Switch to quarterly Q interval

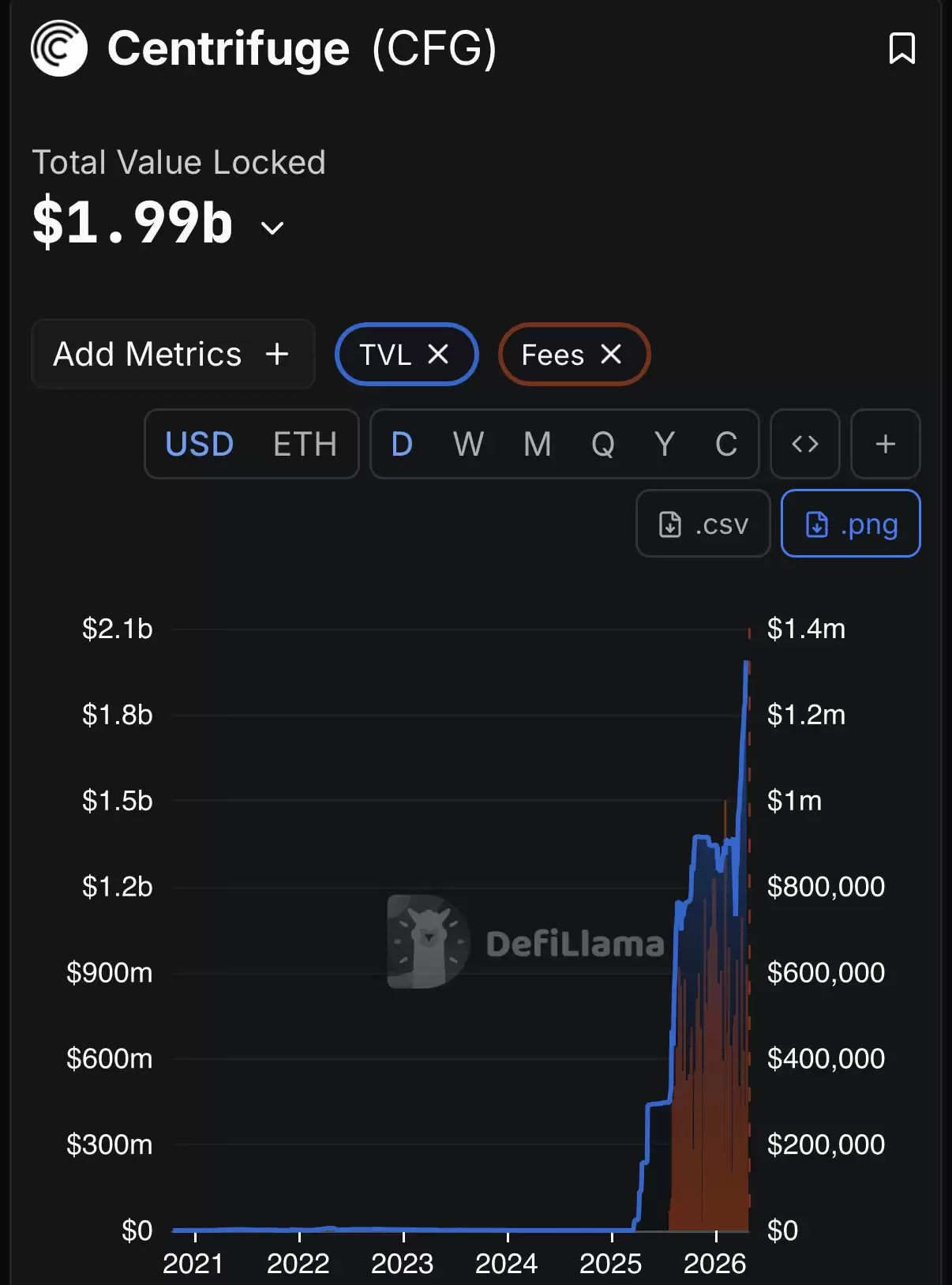[603, 444]
